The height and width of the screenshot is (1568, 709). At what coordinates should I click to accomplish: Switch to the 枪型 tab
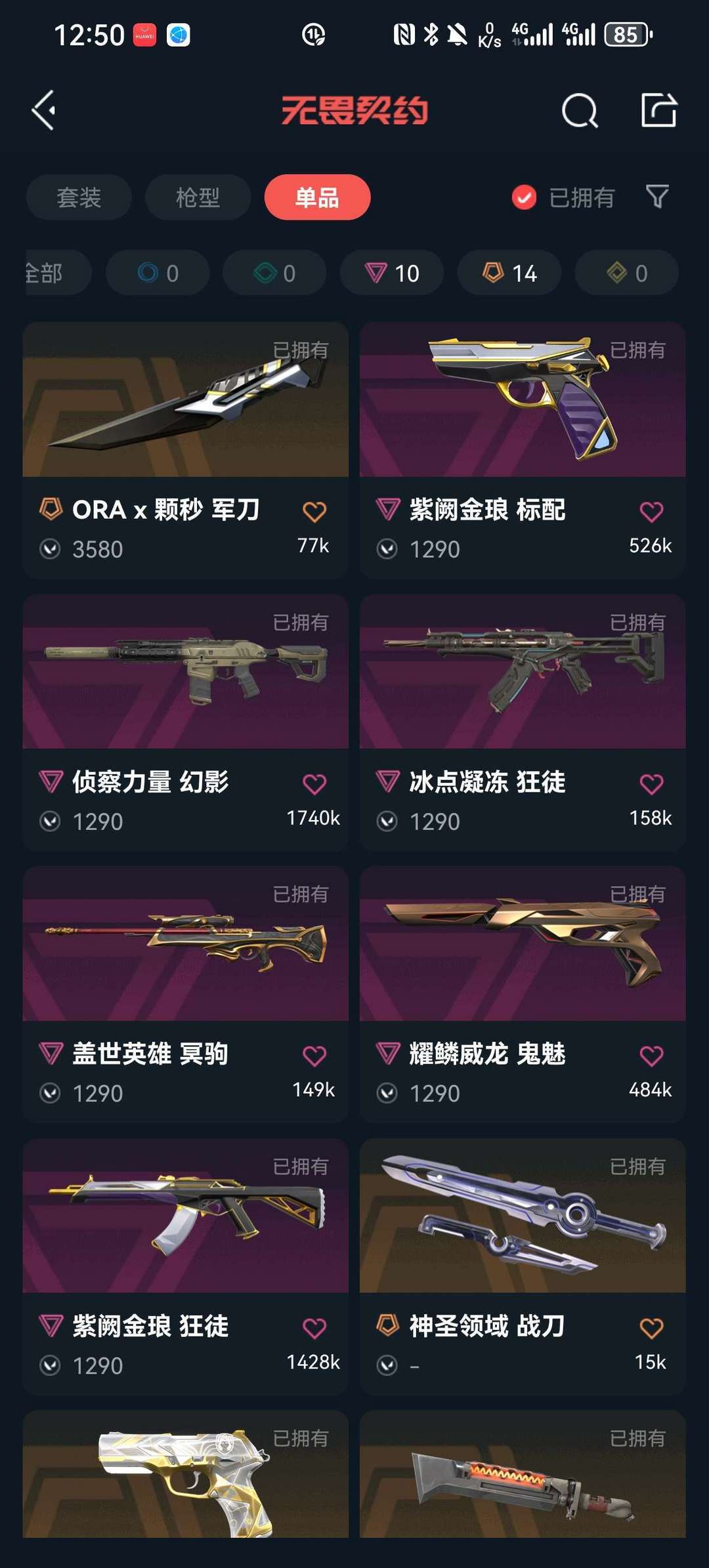pos(198,197)
